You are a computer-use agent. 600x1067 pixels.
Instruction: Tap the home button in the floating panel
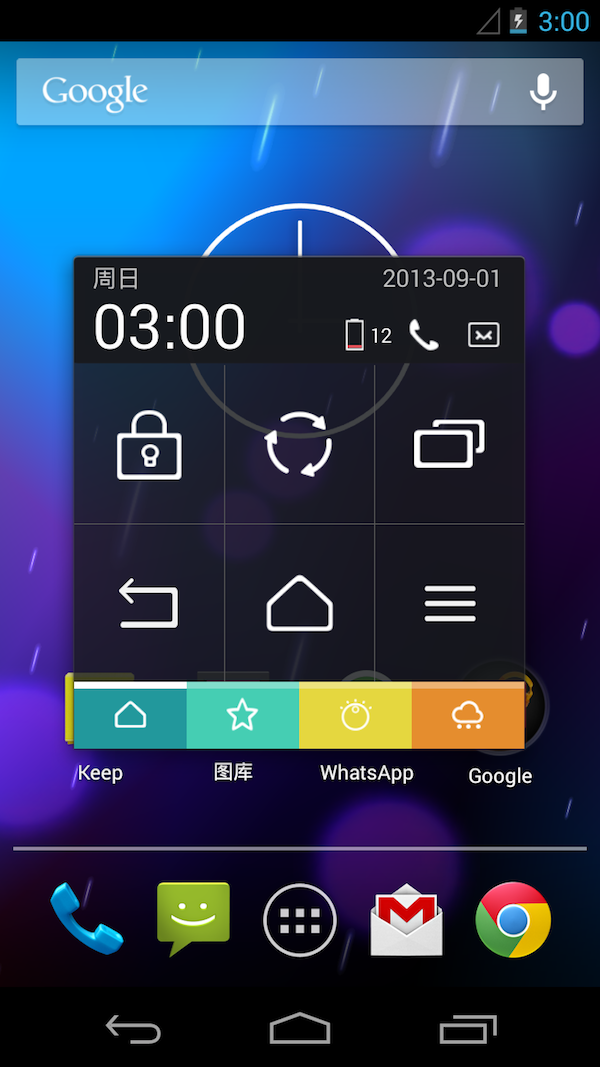click(299, 603)
